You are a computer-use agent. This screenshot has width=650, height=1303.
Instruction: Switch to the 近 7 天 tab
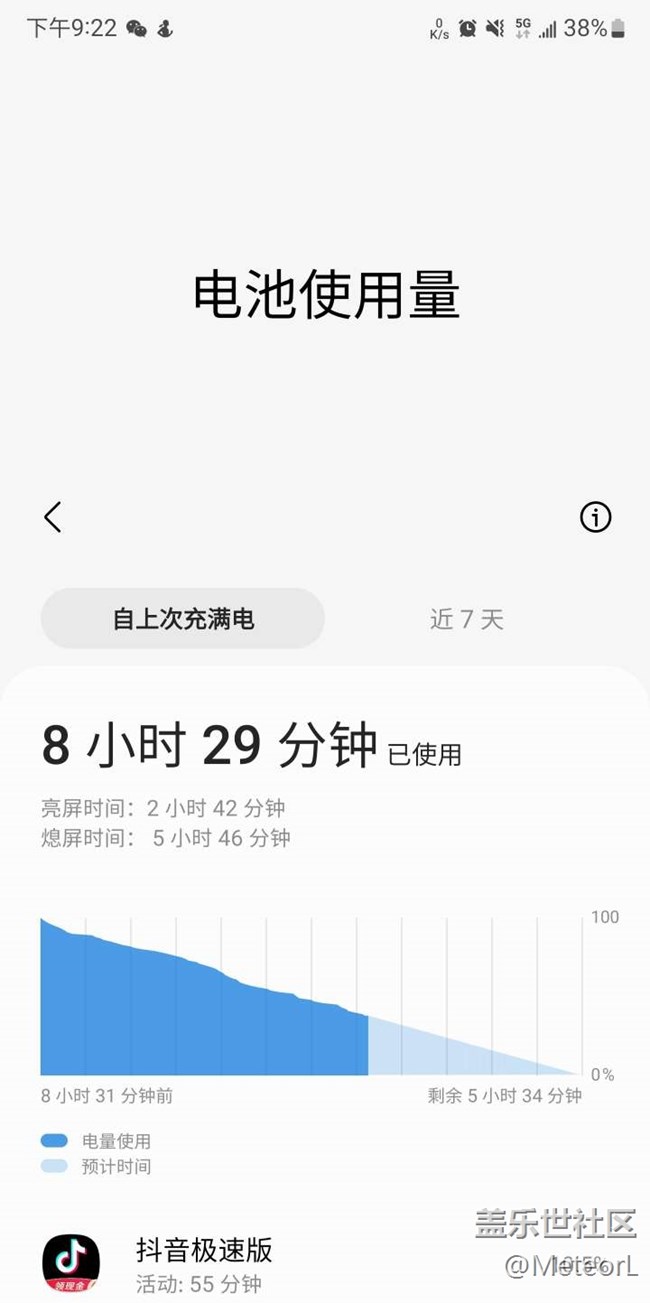coord(466,619)
